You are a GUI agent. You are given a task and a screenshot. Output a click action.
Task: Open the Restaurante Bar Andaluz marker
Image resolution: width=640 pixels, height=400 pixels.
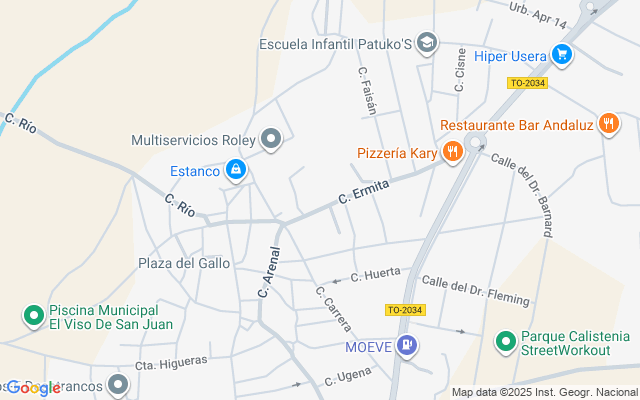(609, 124)
